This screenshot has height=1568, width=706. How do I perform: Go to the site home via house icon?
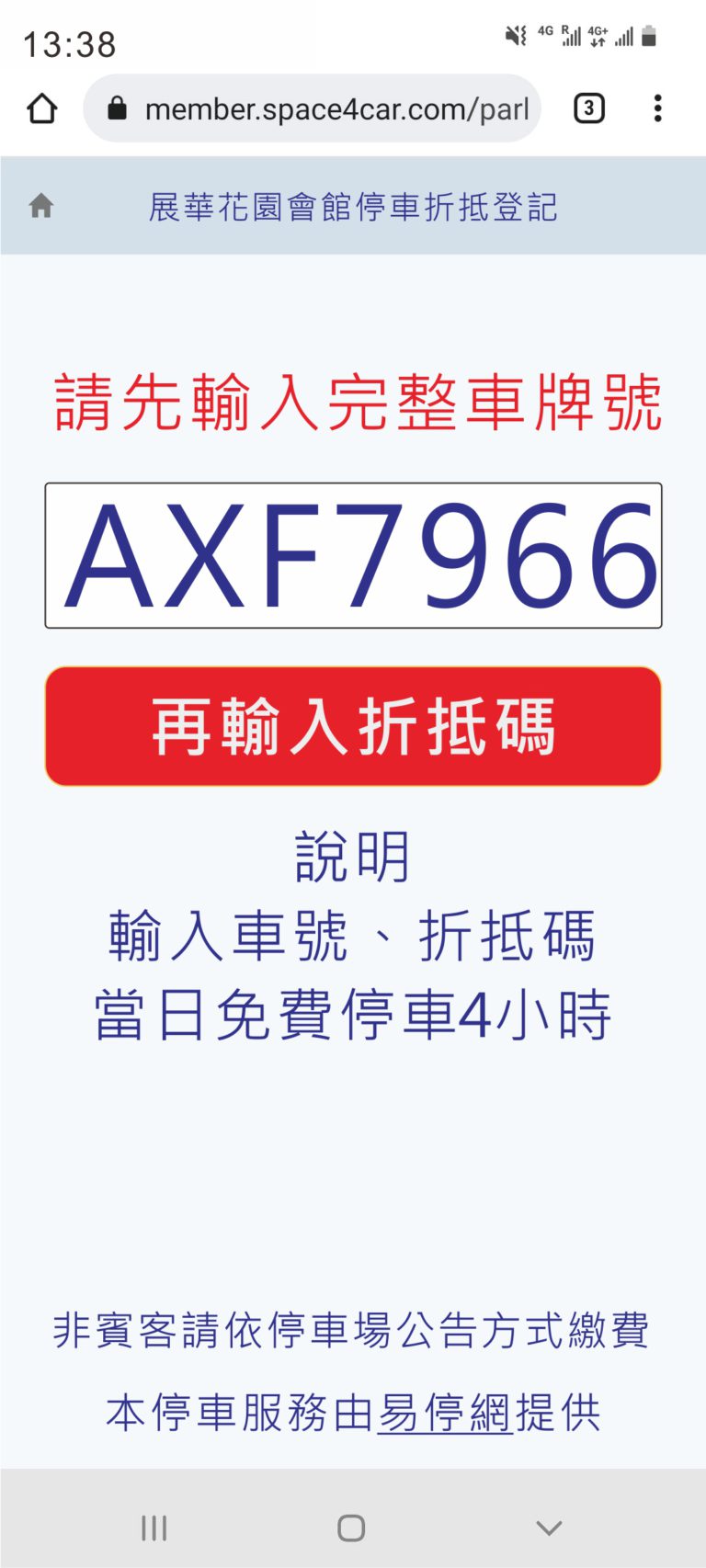(41, 206)
